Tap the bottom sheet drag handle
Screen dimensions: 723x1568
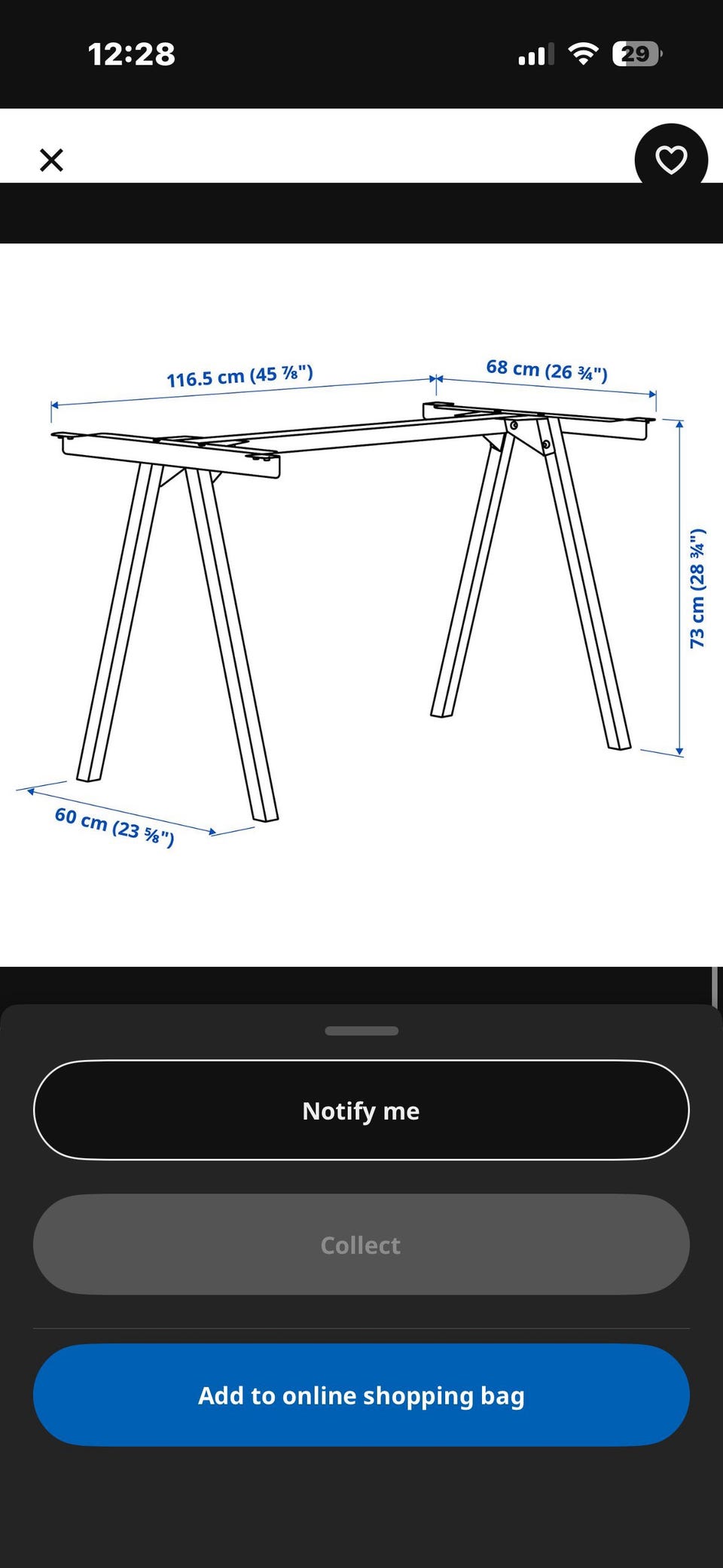361,1031
